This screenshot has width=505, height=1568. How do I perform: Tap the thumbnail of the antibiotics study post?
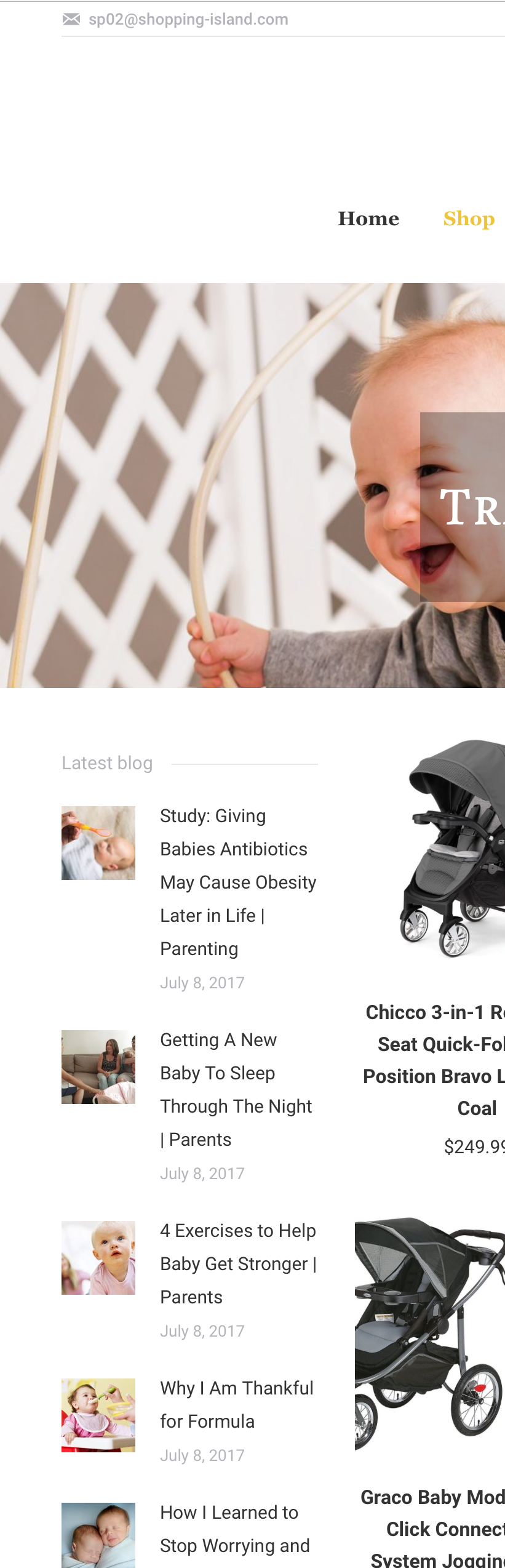98,842
